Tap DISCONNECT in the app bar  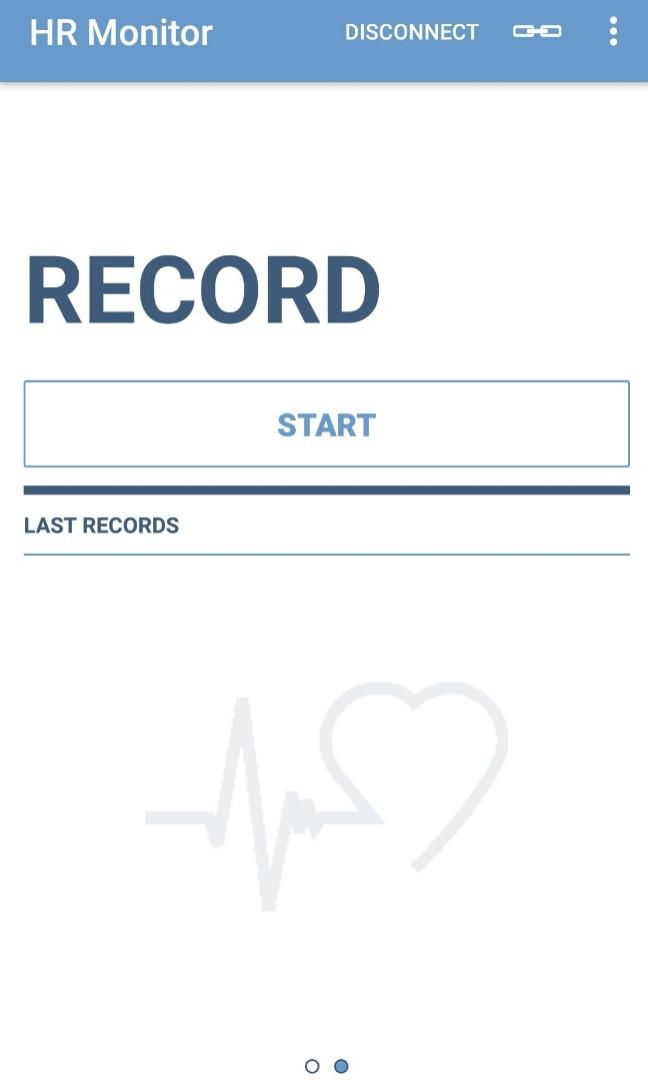(411, 32)
